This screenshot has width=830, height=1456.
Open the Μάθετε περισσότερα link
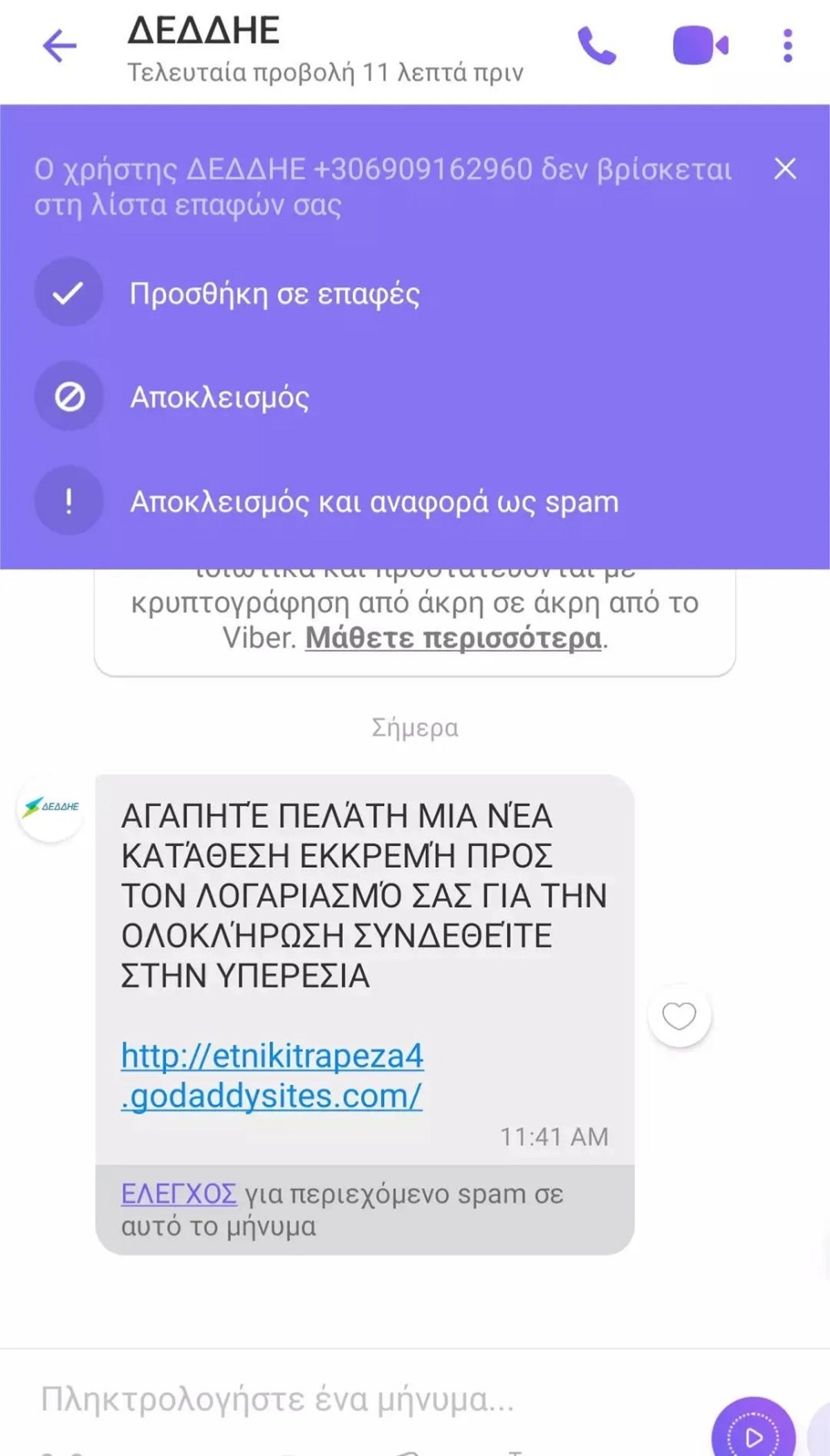tap(453, 638)
